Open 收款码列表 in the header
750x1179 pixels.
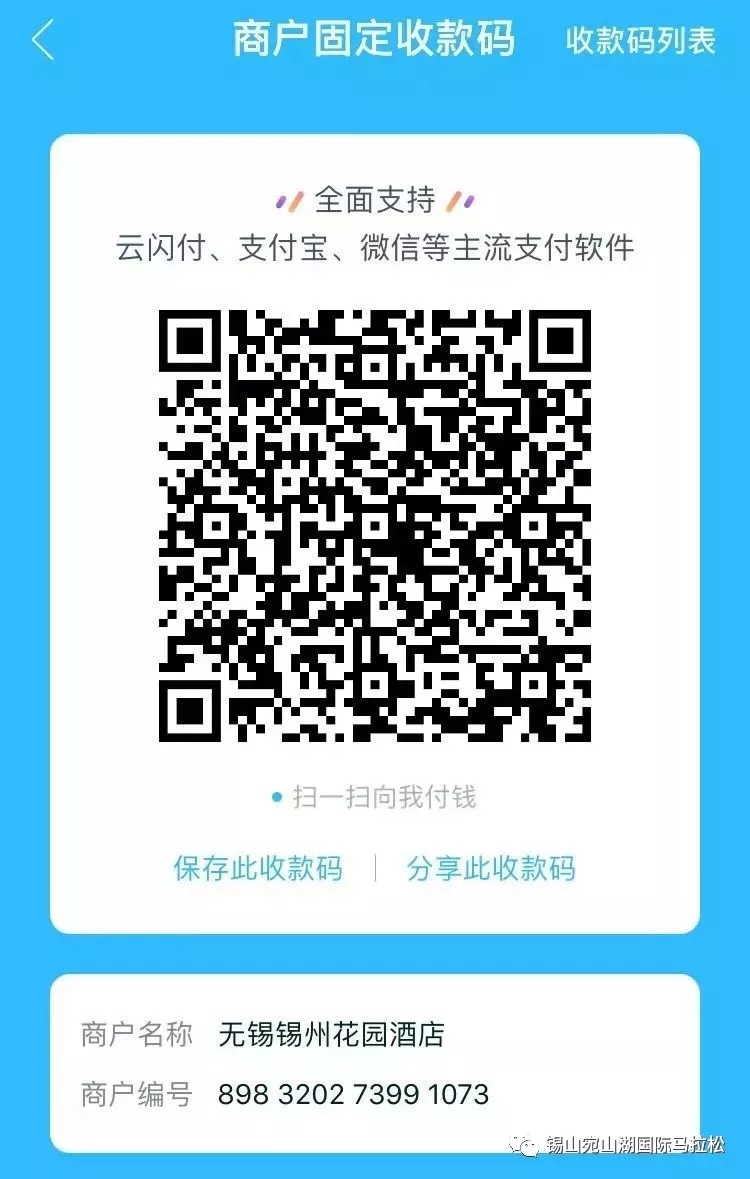pyautogui.click(x=641, y=41)
